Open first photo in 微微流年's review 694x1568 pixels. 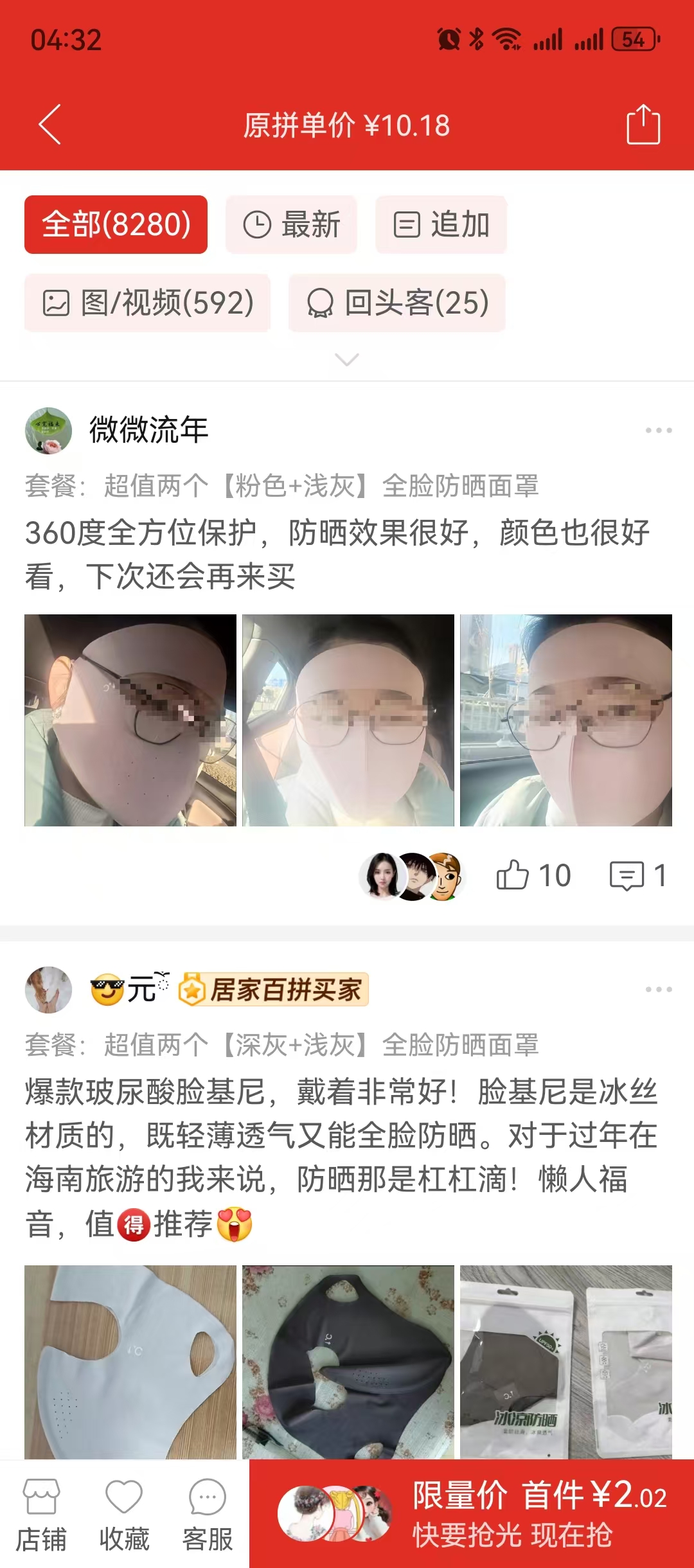130,720
